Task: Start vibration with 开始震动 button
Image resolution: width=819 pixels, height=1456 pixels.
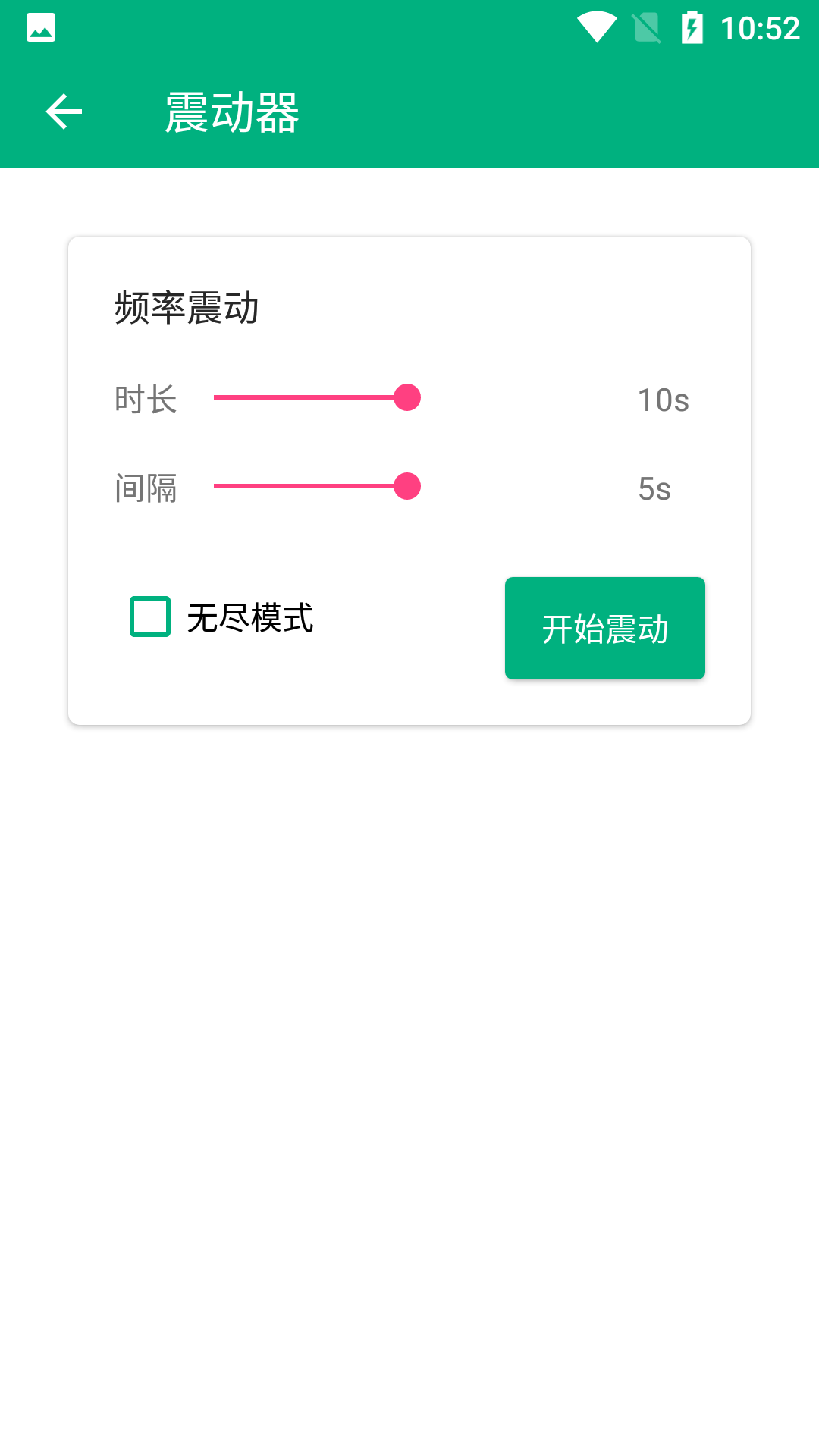Action: 604,628
